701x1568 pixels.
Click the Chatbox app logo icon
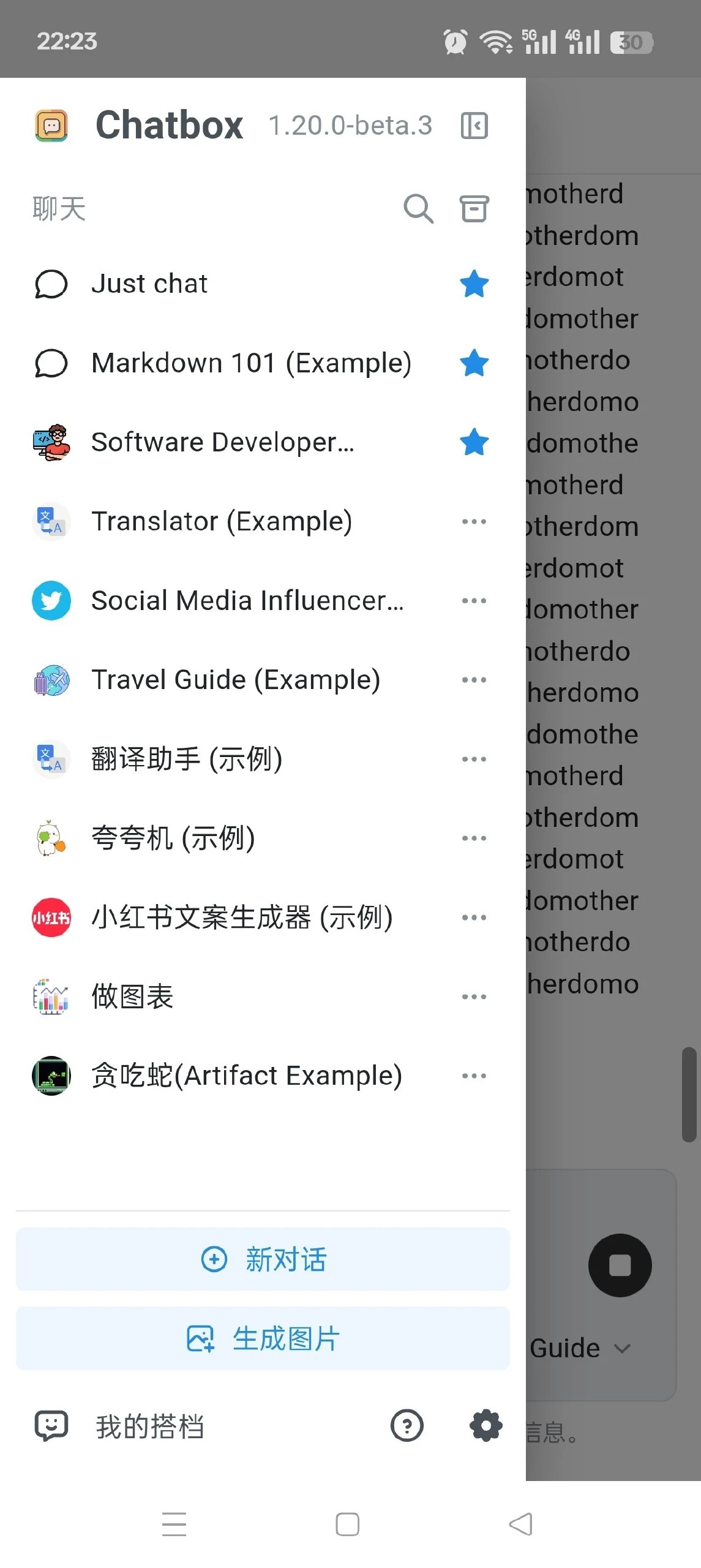51,124
